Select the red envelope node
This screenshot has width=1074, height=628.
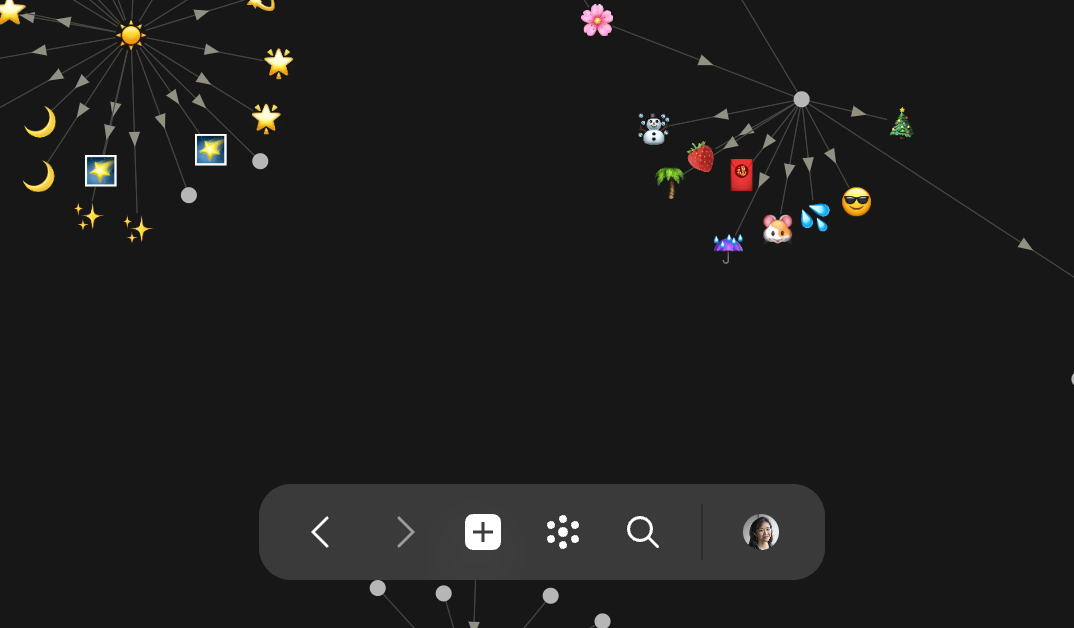(741, 175)
